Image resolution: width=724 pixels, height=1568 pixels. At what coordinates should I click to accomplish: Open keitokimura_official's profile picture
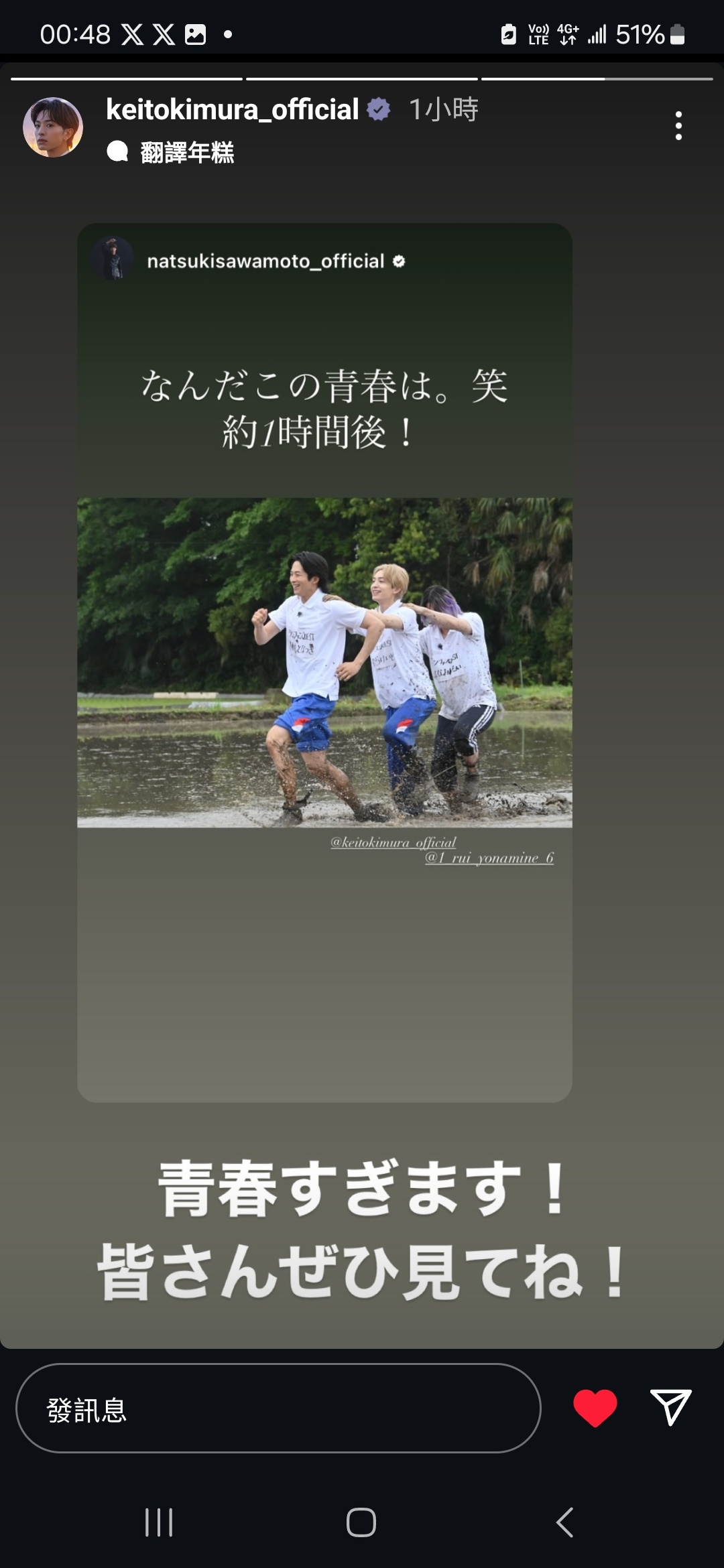click(x=53, y=127)
